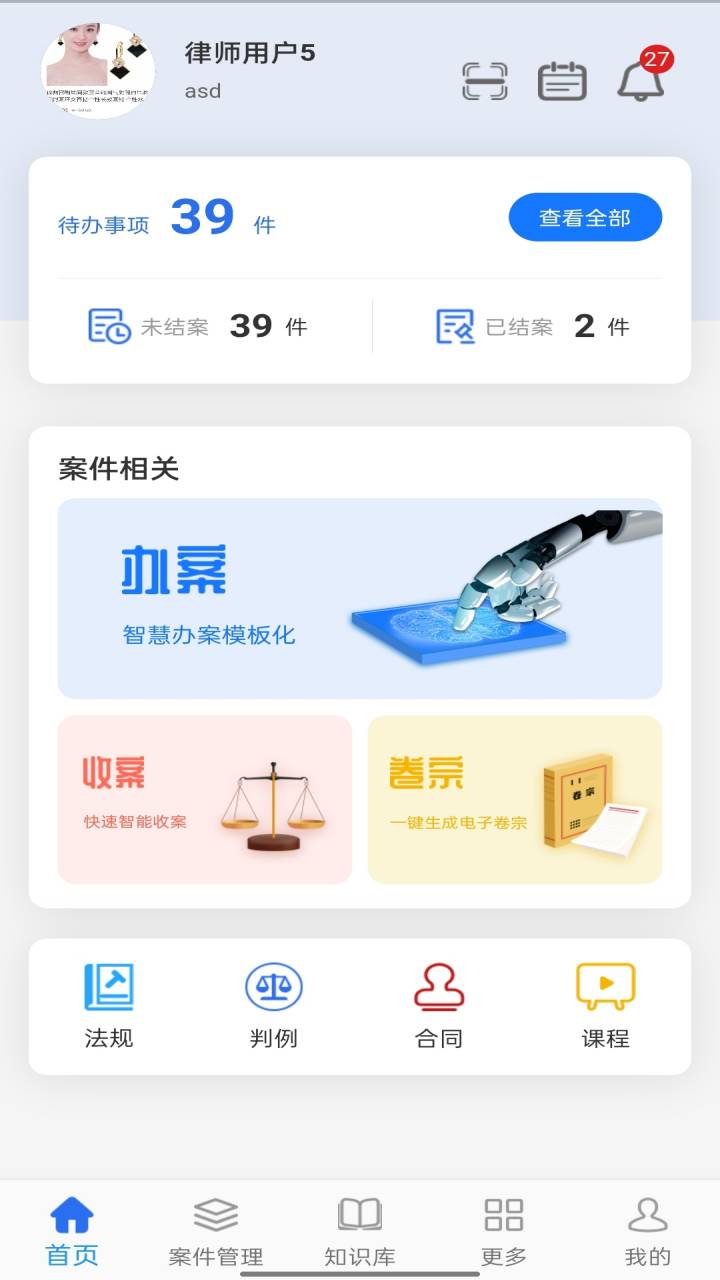Open 合同 shortcut

click(x=440, y=1006)
